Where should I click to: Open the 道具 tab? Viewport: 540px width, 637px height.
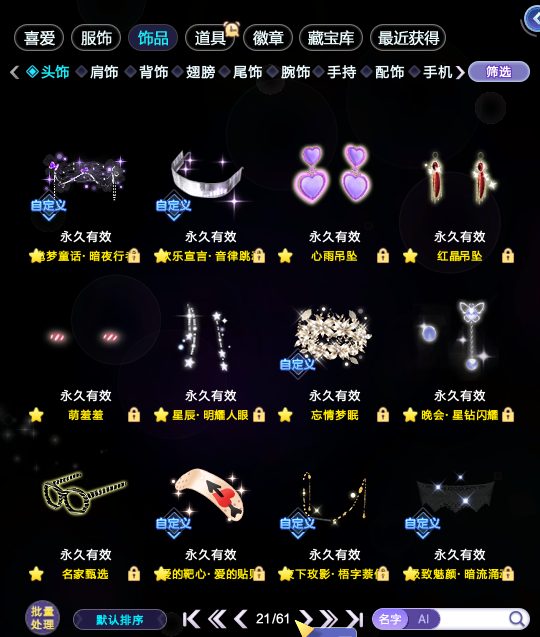pyautogui.click(x=210, y=38)
